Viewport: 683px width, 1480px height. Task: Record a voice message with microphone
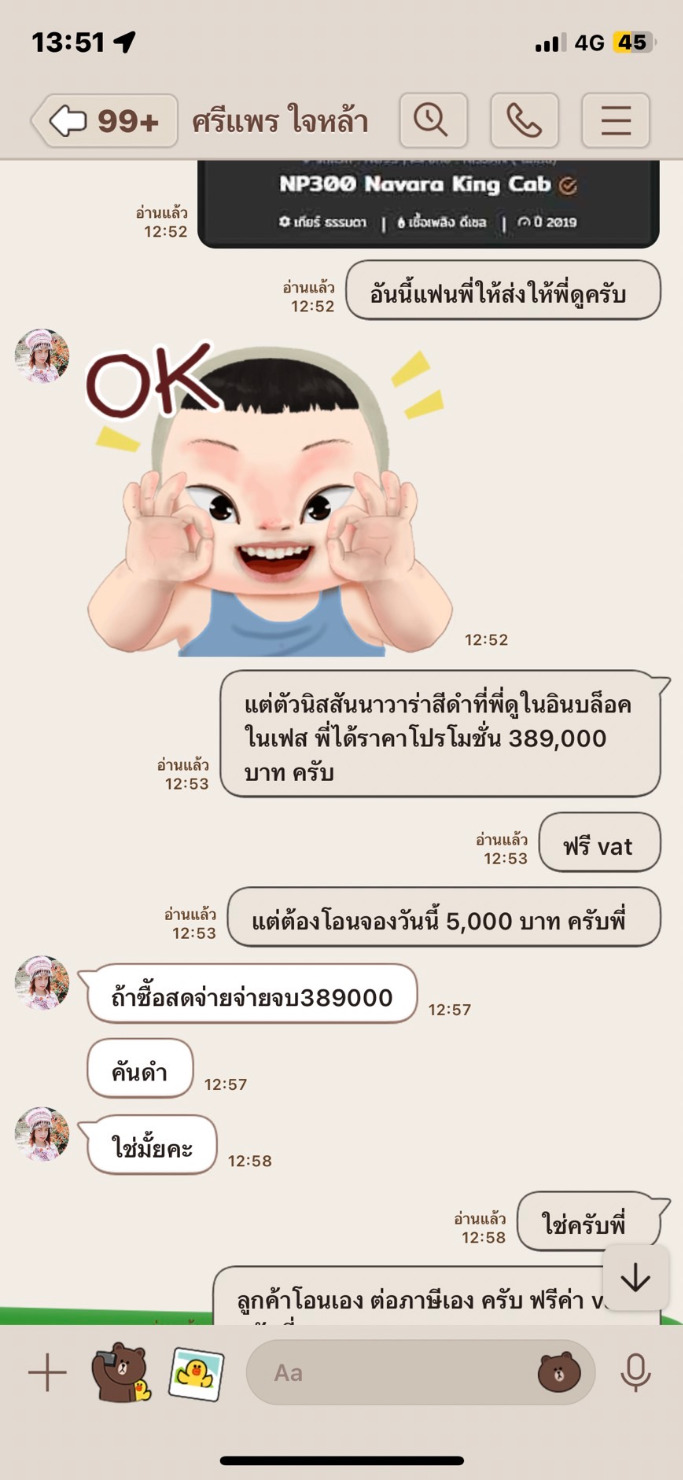636,1372
